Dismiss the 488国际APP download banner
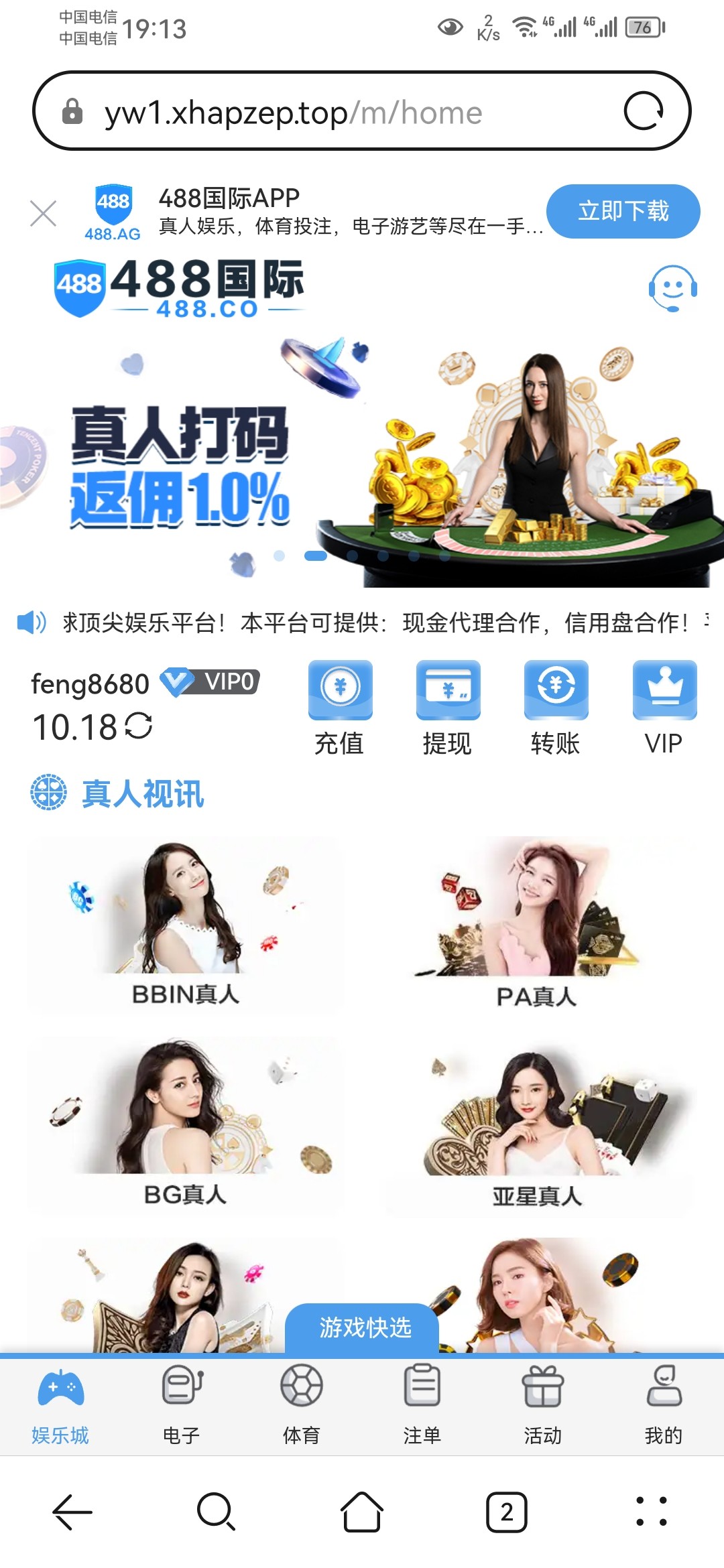The height and width of the screenshot is (1568, 724). point(44,214)
